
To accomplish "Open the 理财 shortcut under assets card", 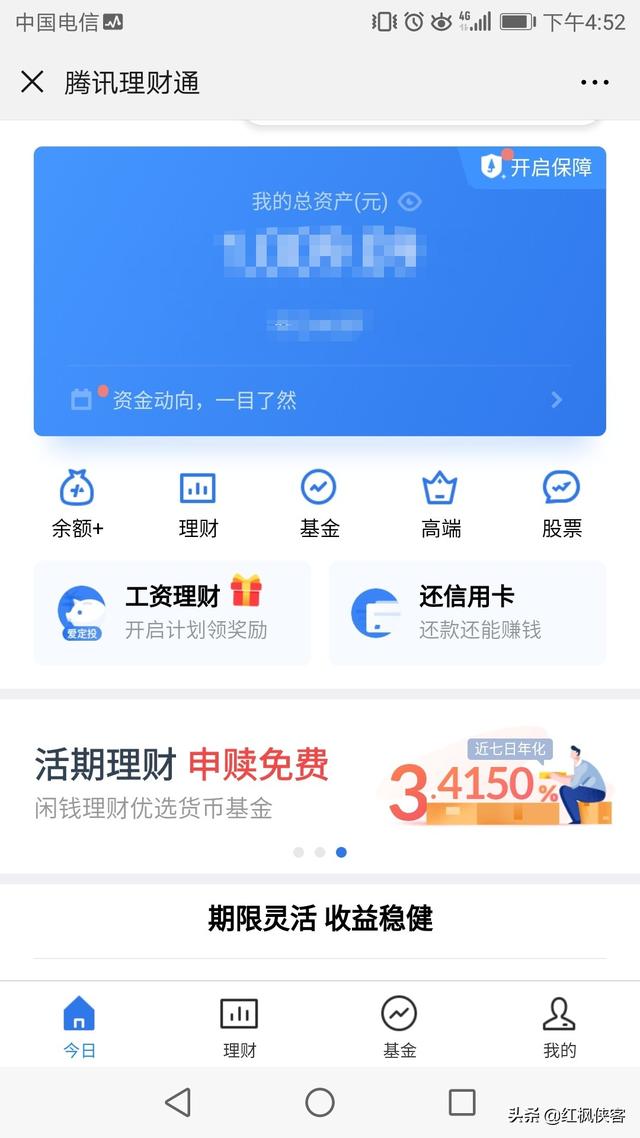I will [198, 504].
